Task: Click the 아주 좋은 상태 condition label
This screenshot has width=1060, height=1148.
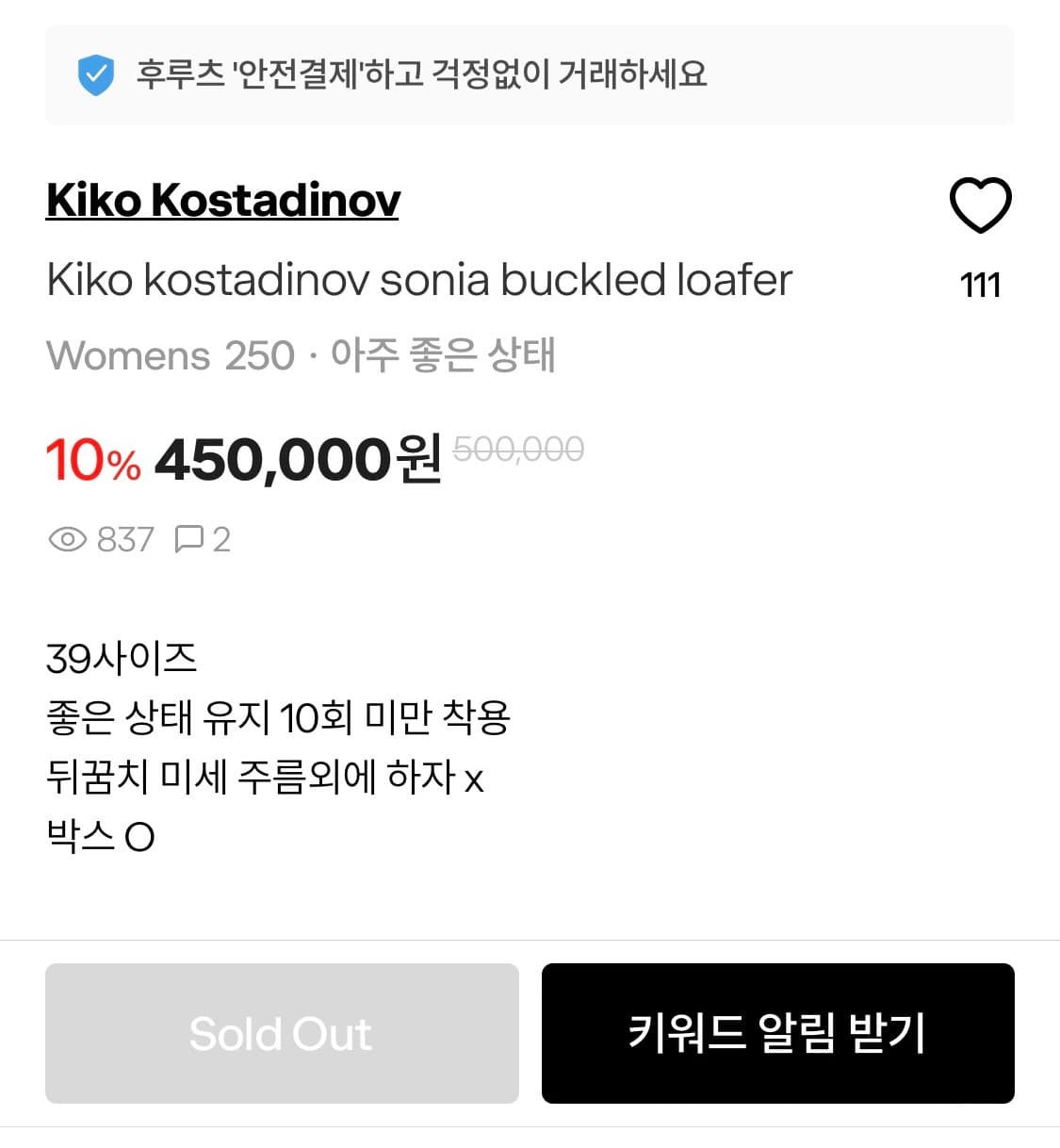Action: coord(443,355)
